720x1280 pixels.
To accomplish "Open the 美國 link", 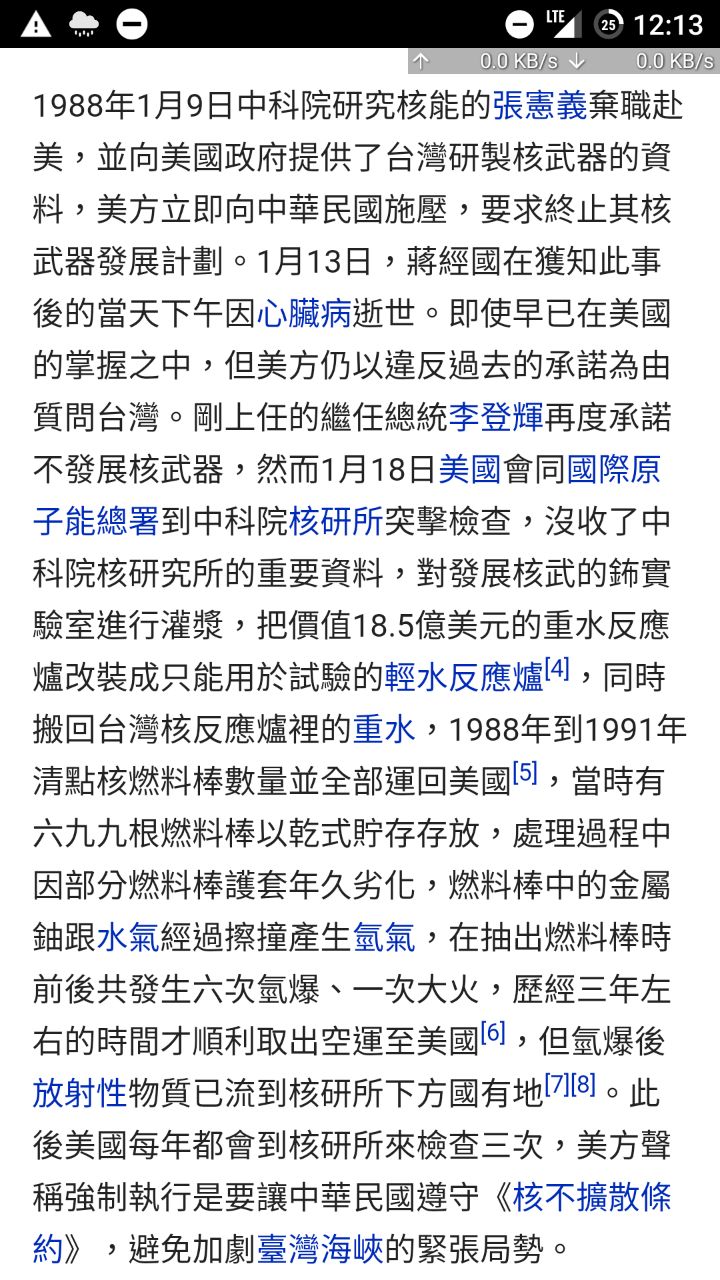I will pyautogui.click(x=470, y=470).
